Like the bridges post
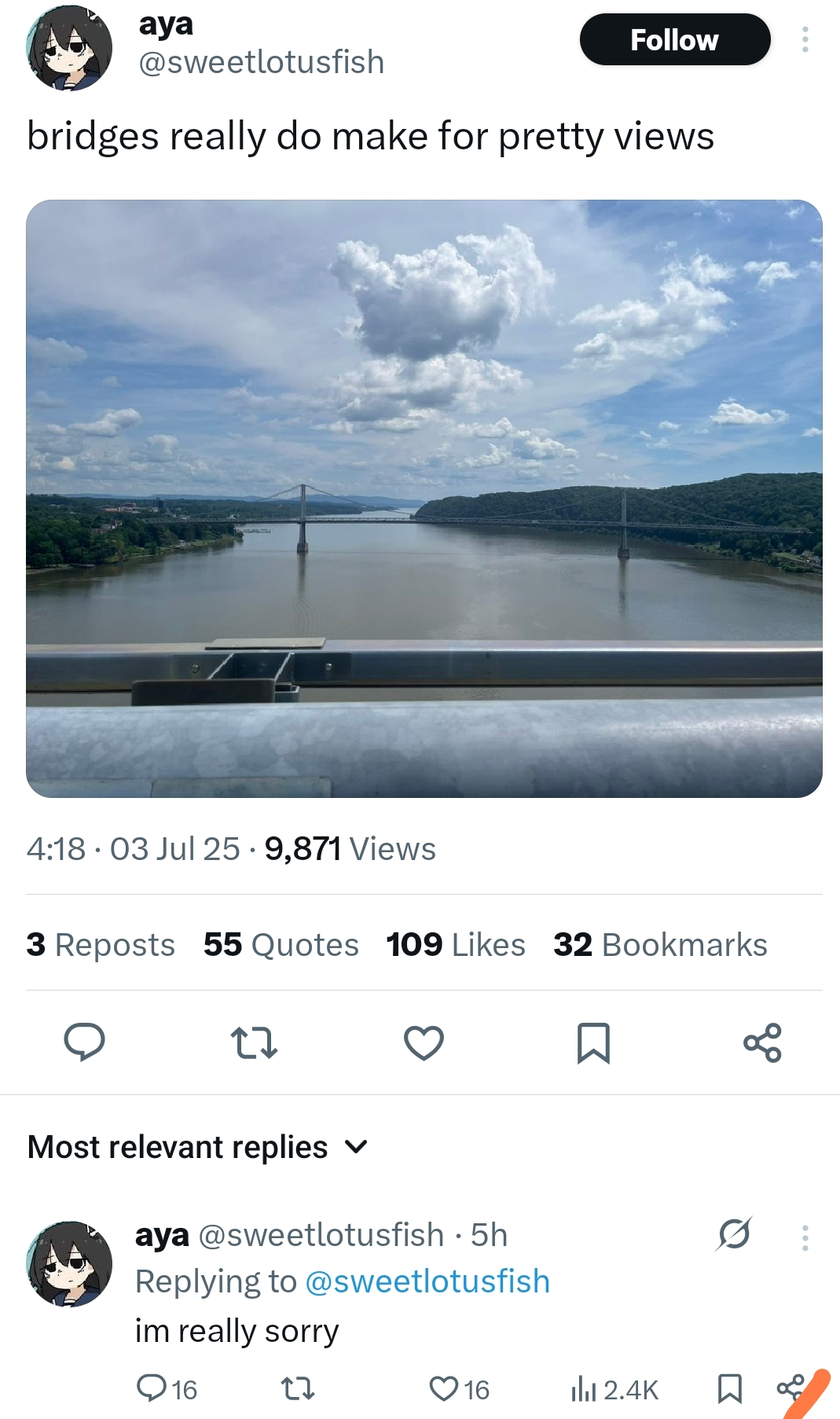 (424, 1042)
